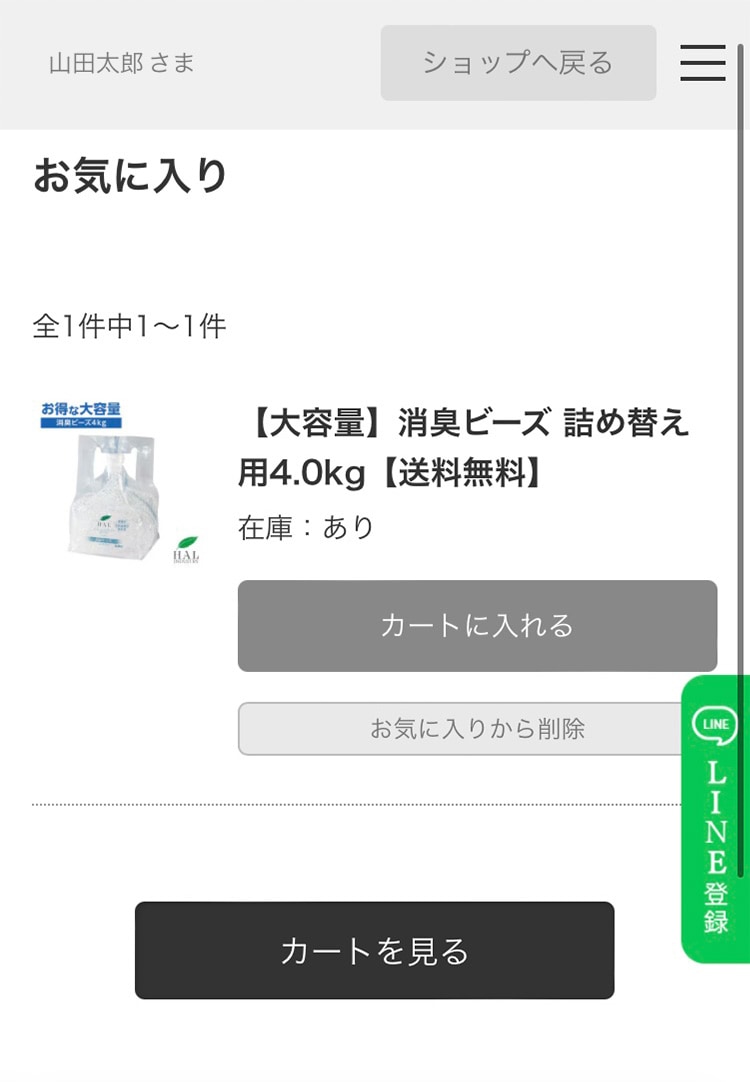
Task: View cart with カートを見る
Action: coord(374,950)
